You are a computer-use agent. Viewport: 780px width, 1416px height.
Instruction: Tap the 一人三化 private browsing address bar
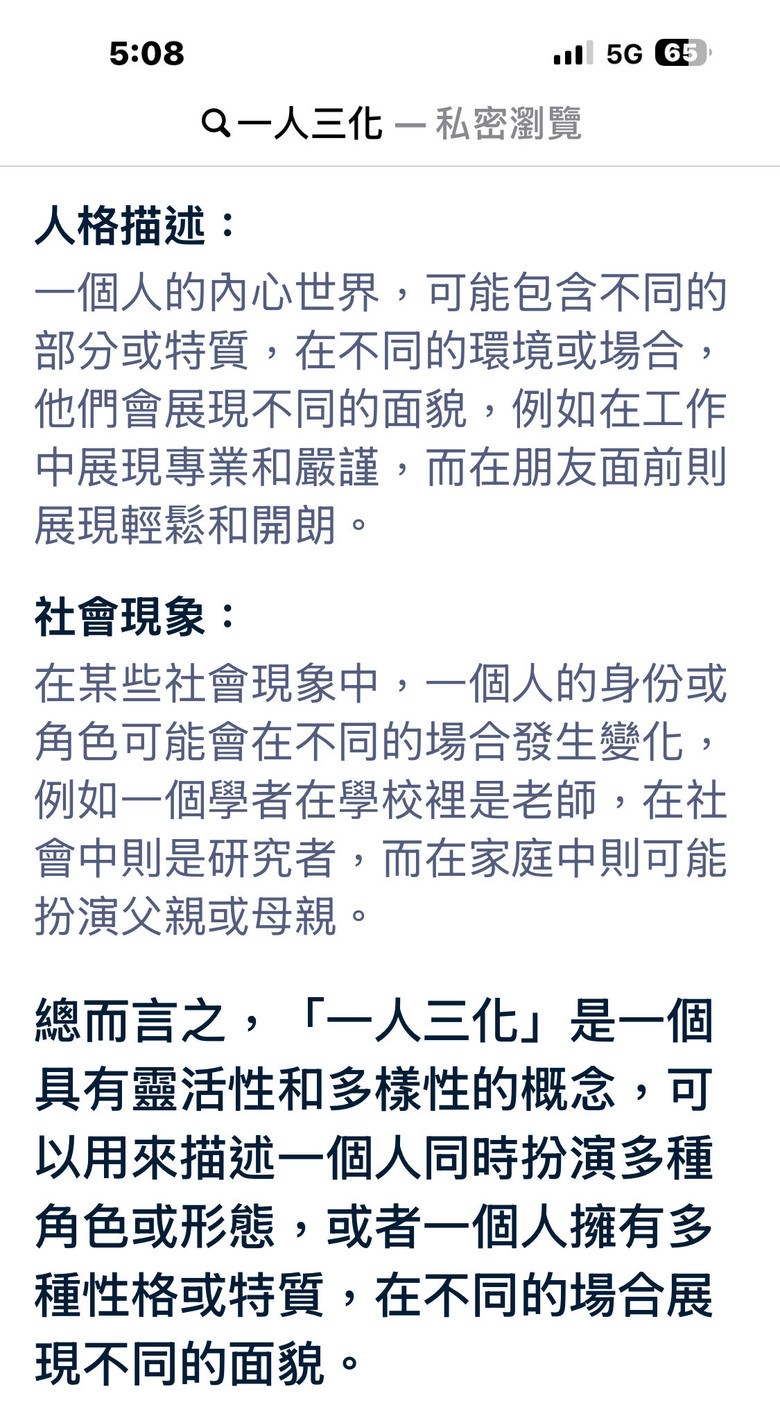[x=391, y=124]
